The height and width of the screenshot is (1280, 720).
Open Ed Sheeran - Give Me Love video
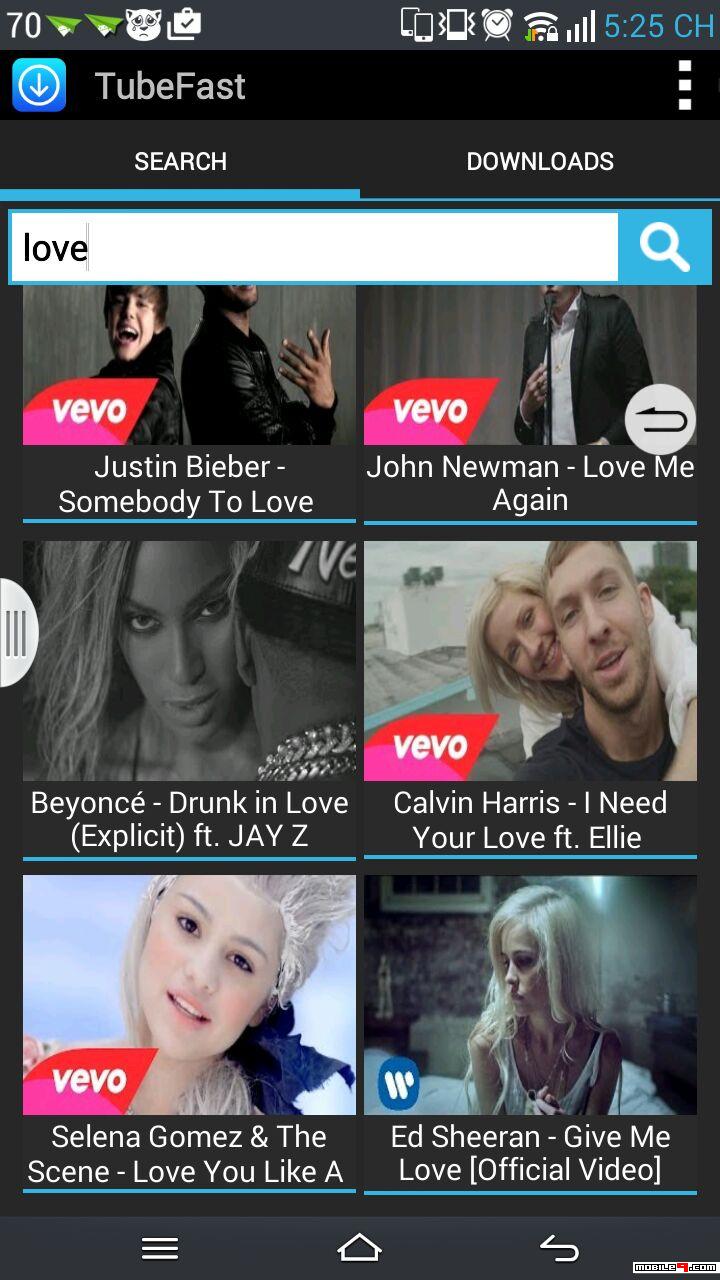(530, 1033)
